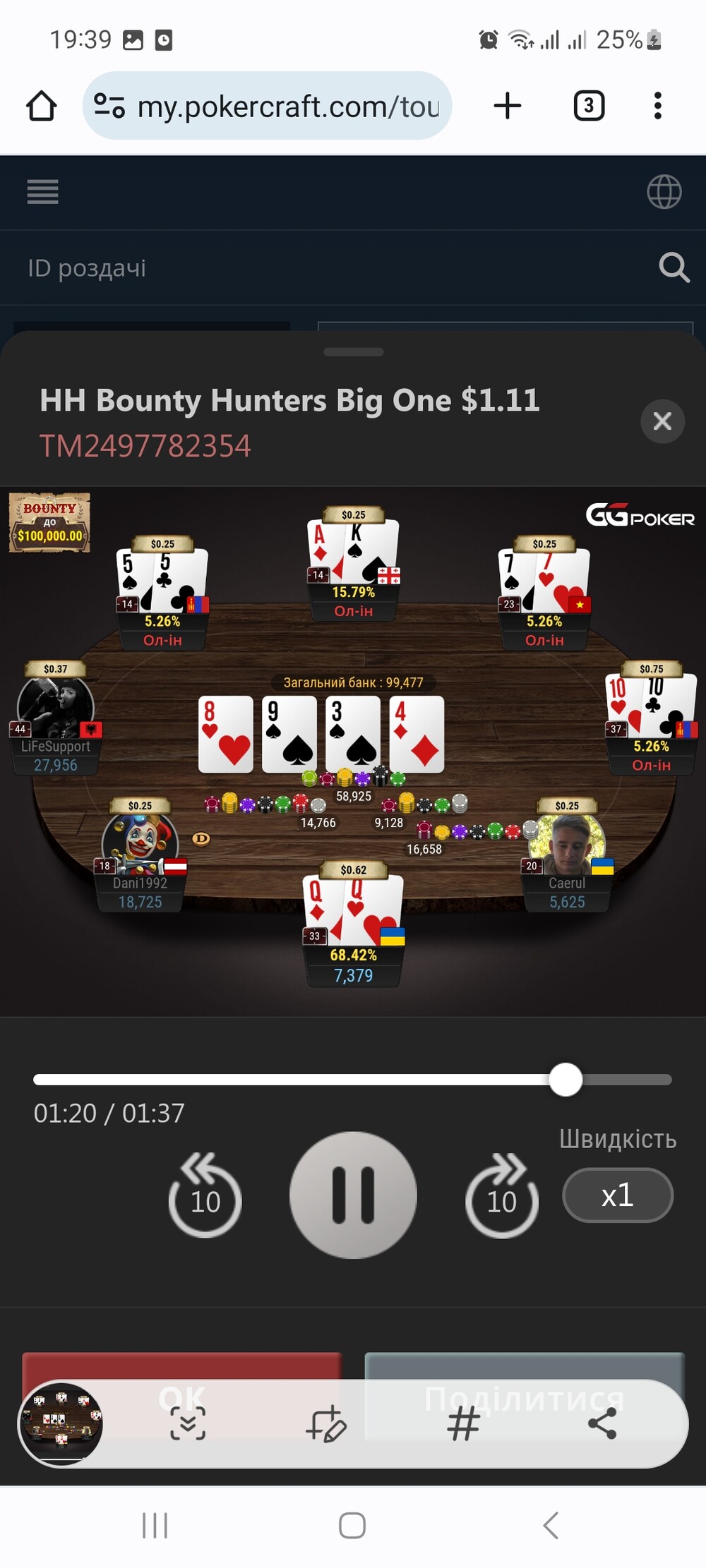
Task: Open the browser overflow menu
Action: [657, 106]
